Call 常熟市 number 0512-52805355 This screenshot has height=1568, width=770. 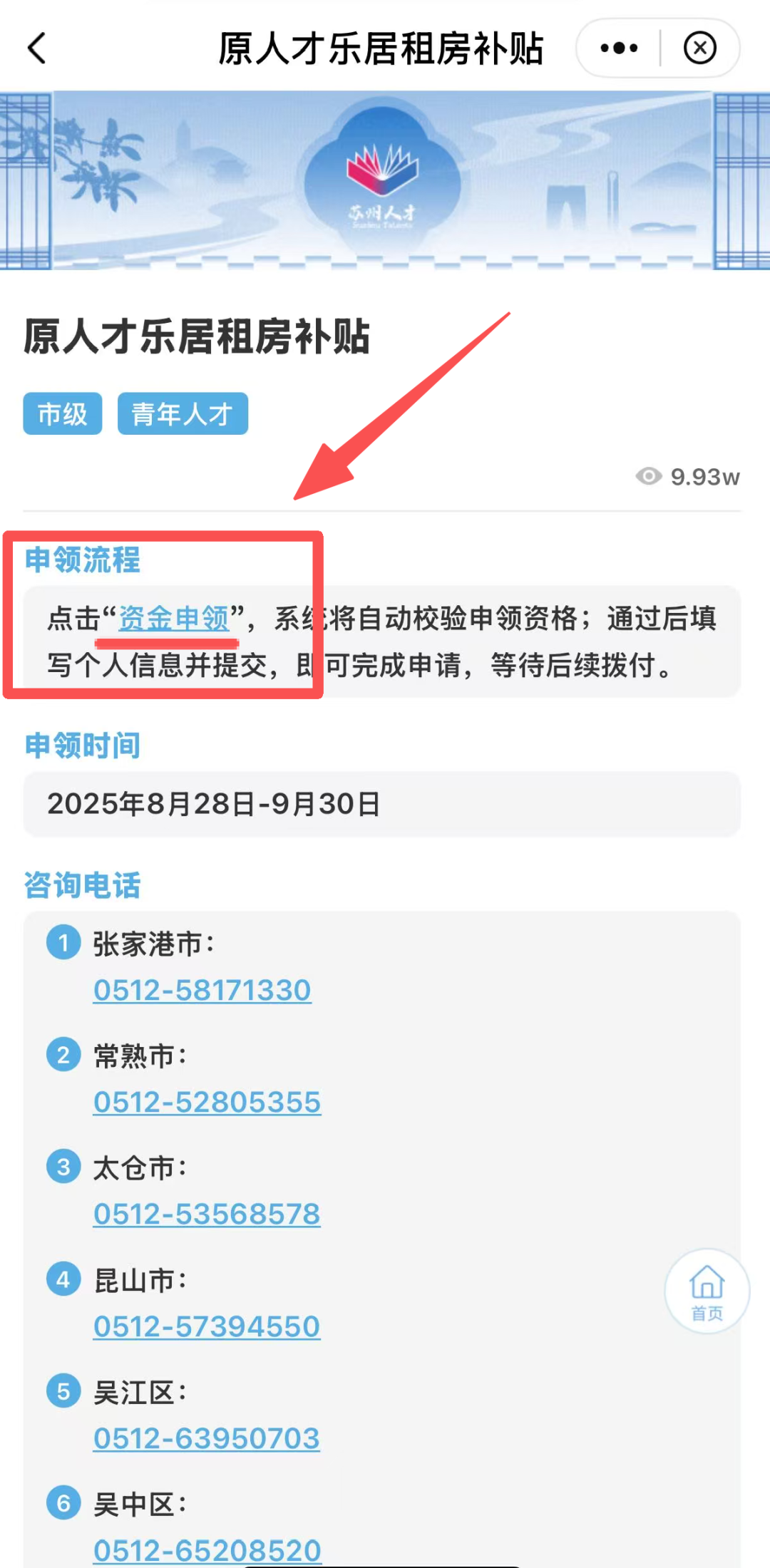(x=207, y=1102)
